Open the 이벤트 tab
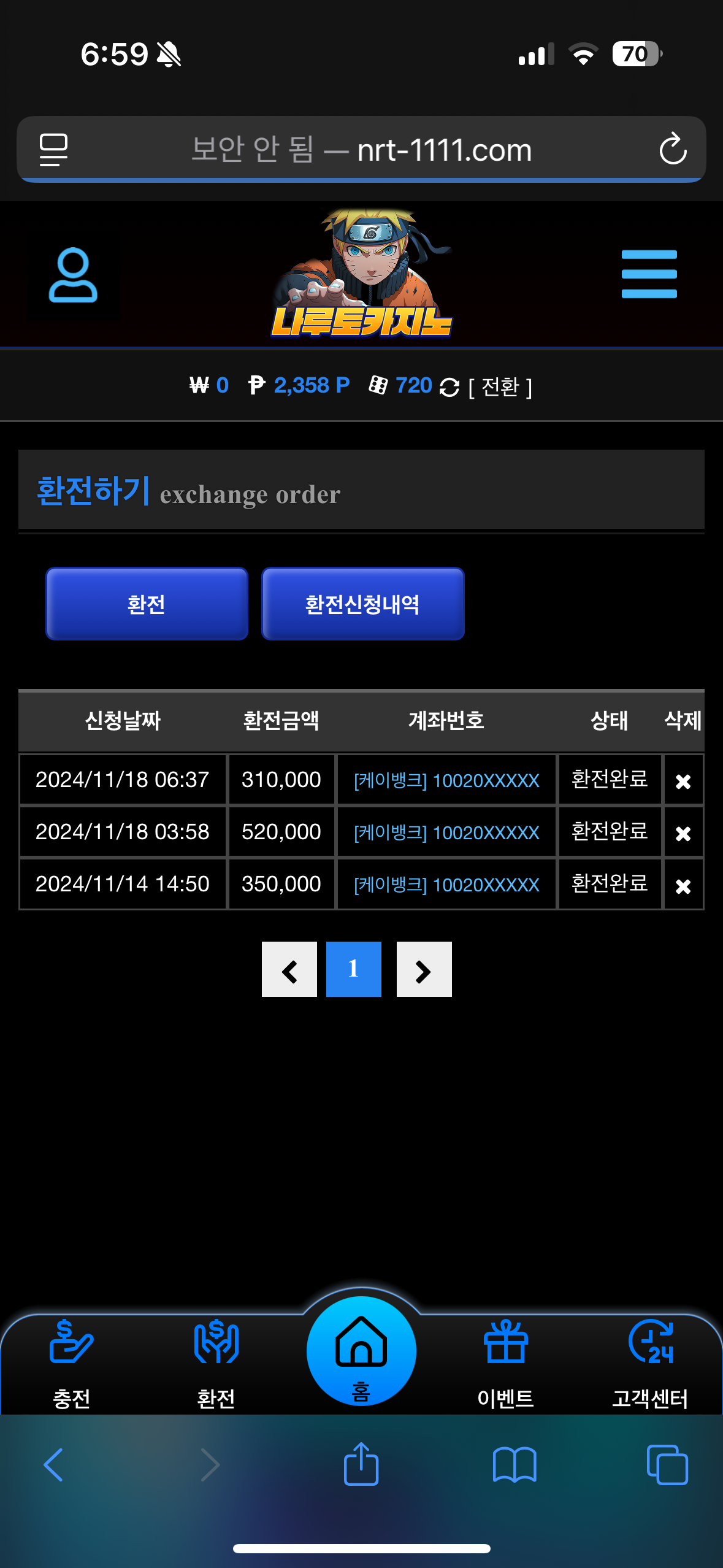Viewport: 723px width, 1568px height. tap(505, 1358)
